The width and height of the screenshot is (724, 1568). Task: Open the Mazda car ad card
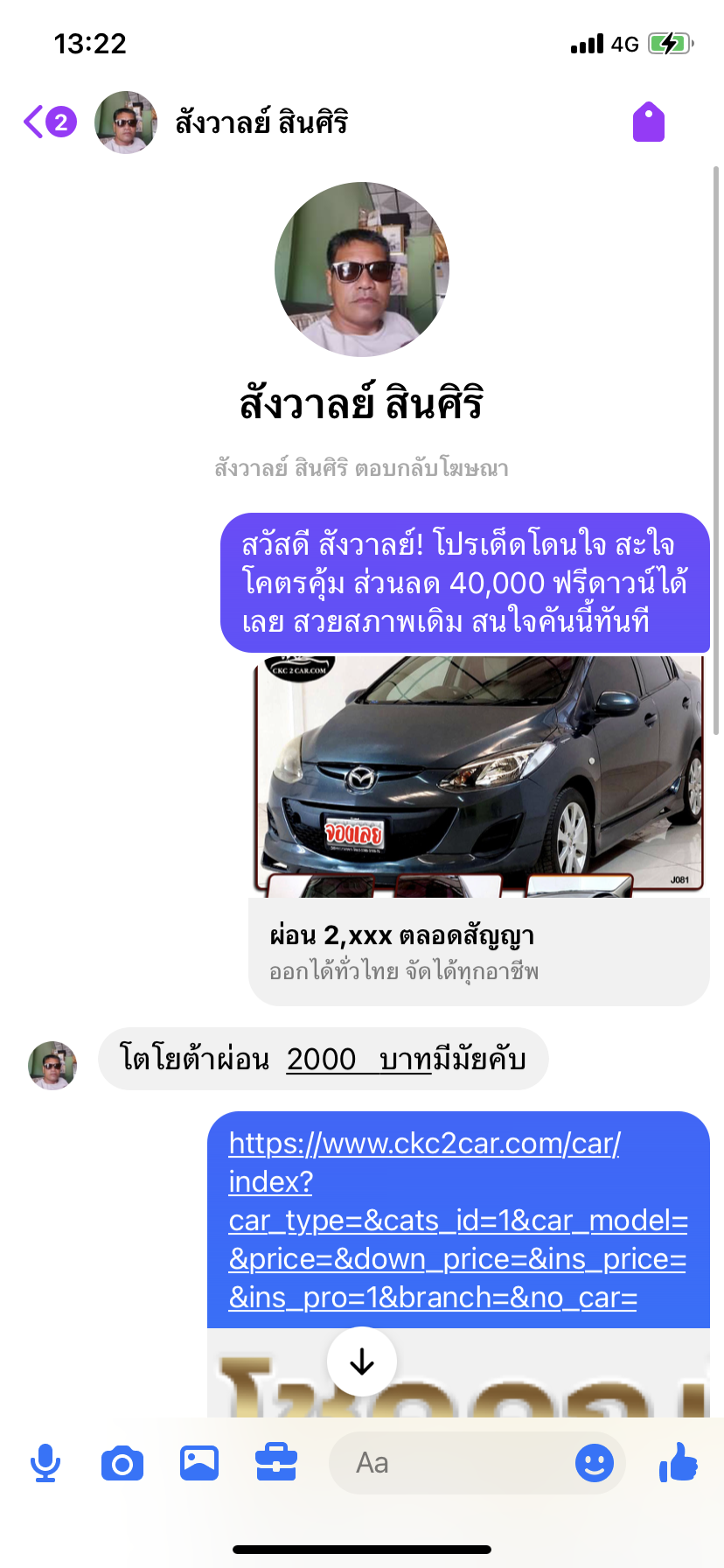(478, 829)
